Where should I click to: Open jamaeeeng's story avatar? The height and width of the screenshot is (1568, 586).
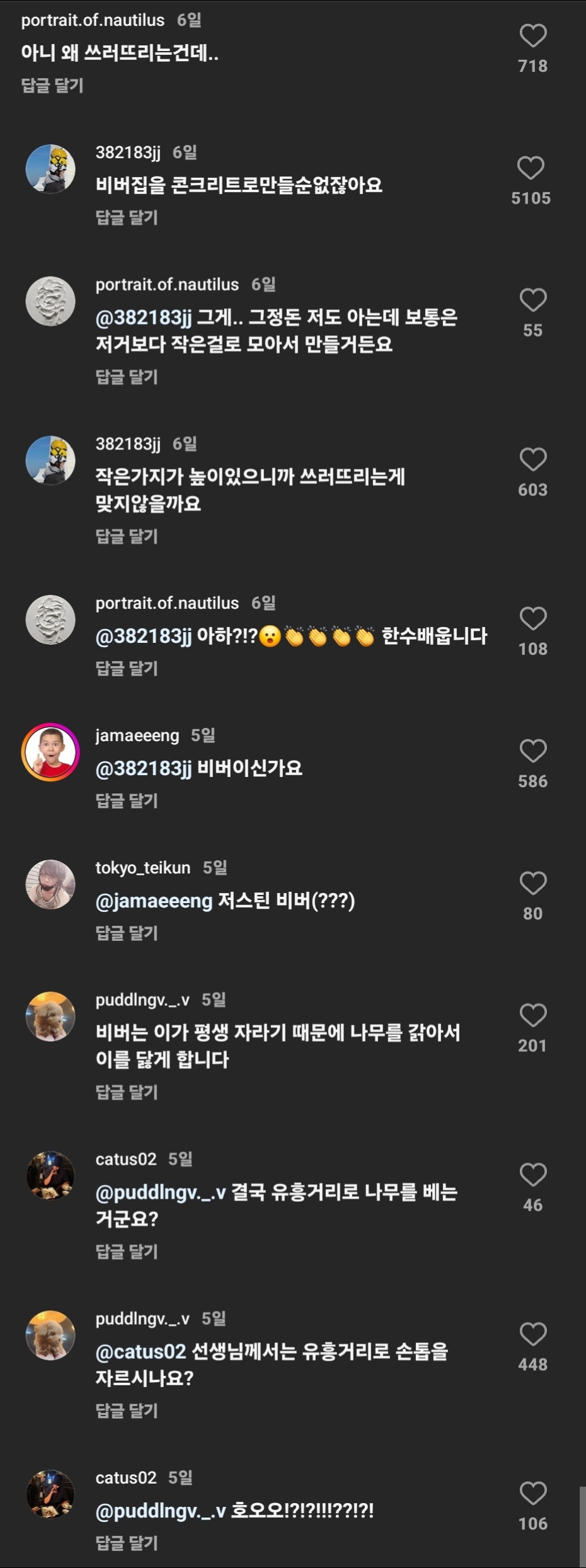click(50, 752)
